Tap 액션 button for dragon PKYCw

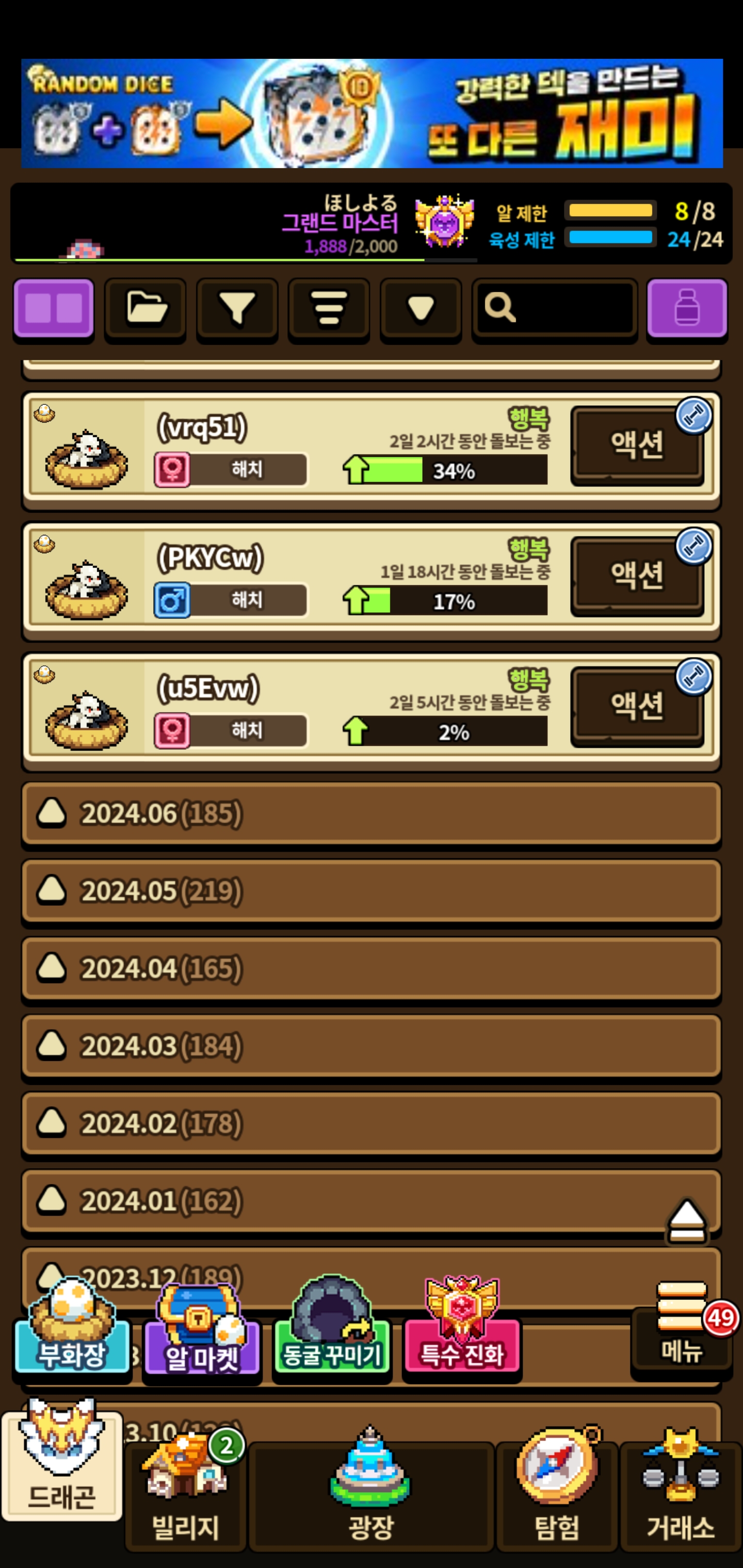click(x=636, y=575)
